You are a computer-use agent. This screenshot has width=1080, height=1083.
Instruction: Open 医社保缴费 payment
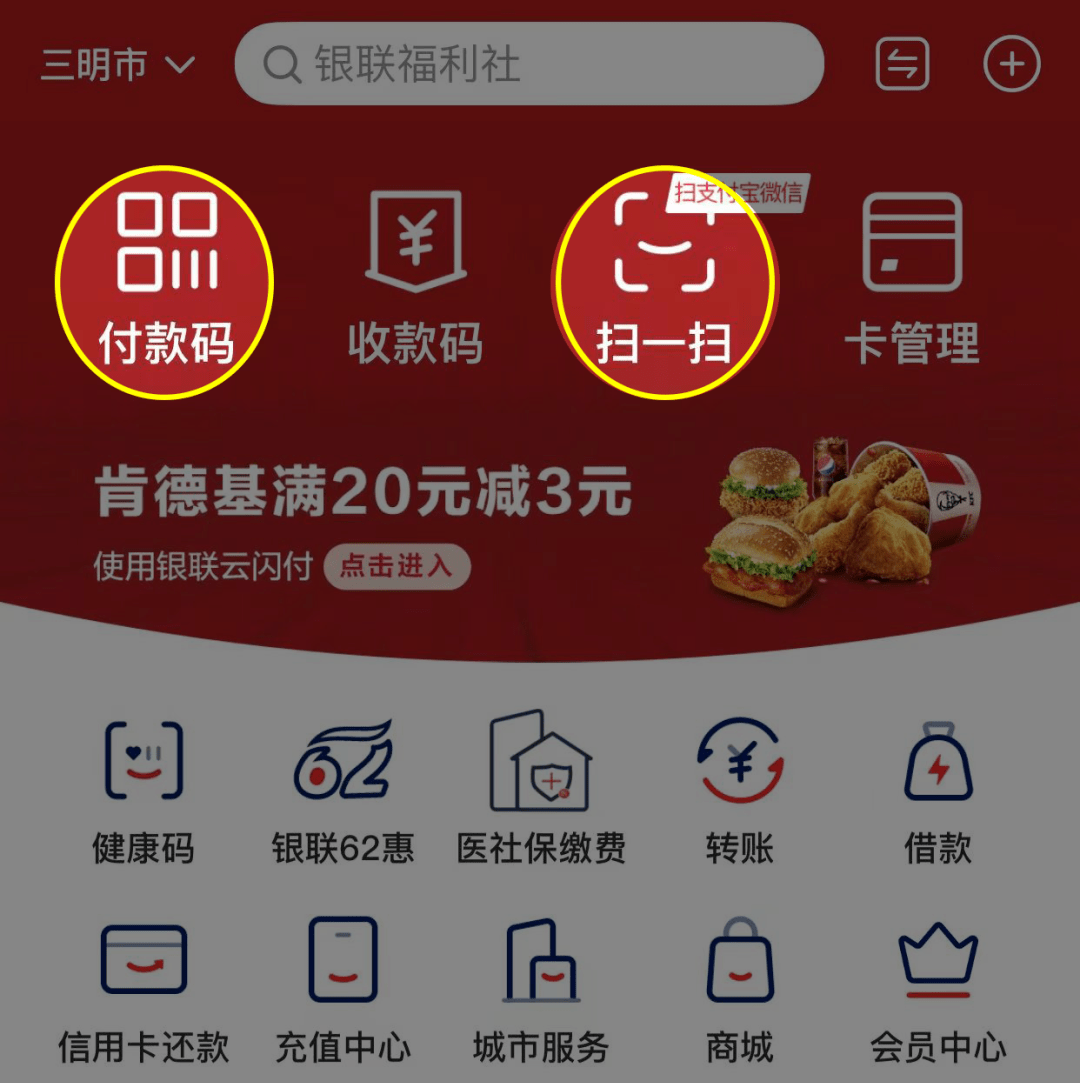(540, 790)
